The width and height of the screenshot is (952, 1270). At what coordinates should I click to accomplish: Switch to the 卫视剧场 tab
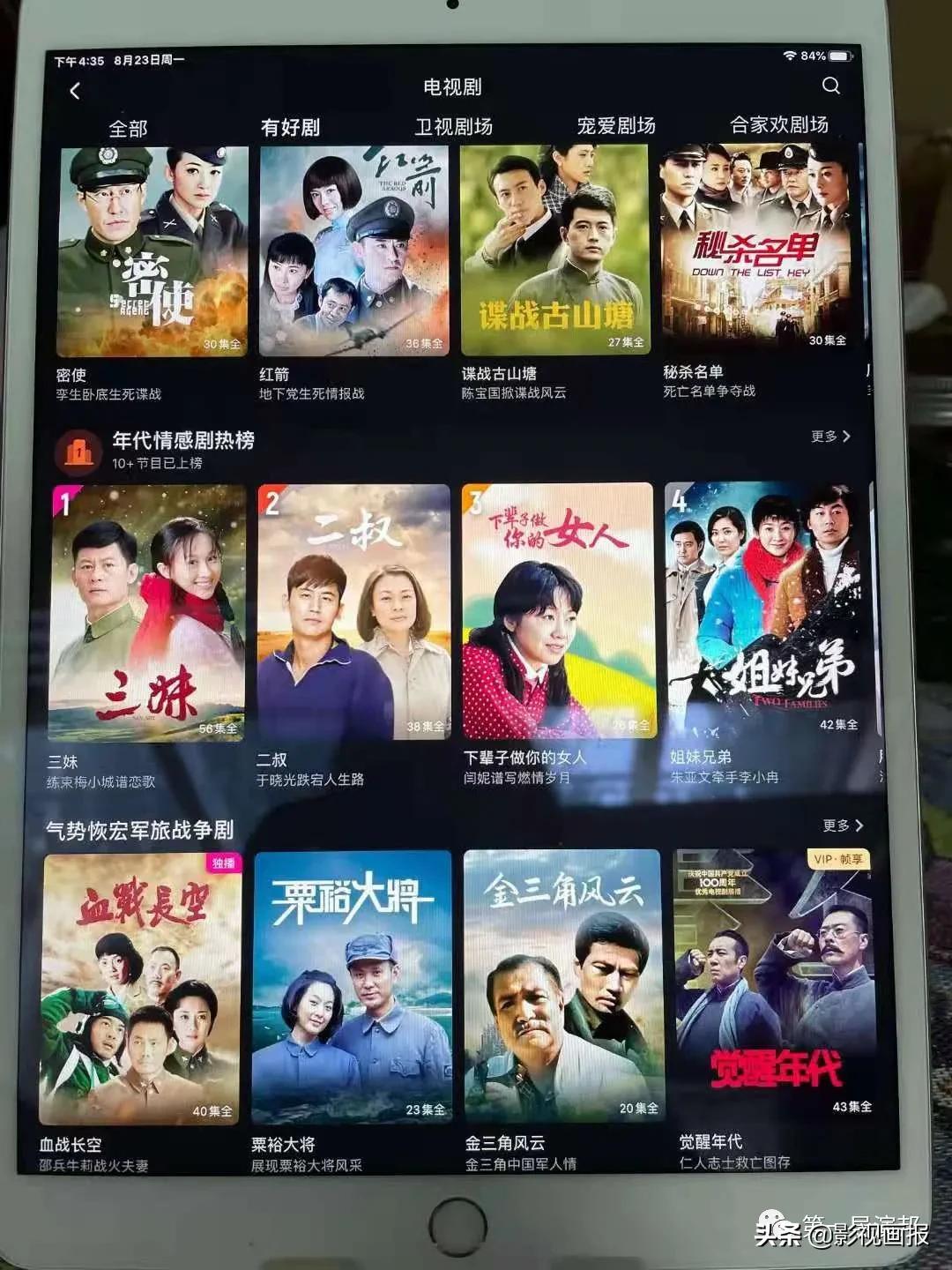click(x=452, y=126)
